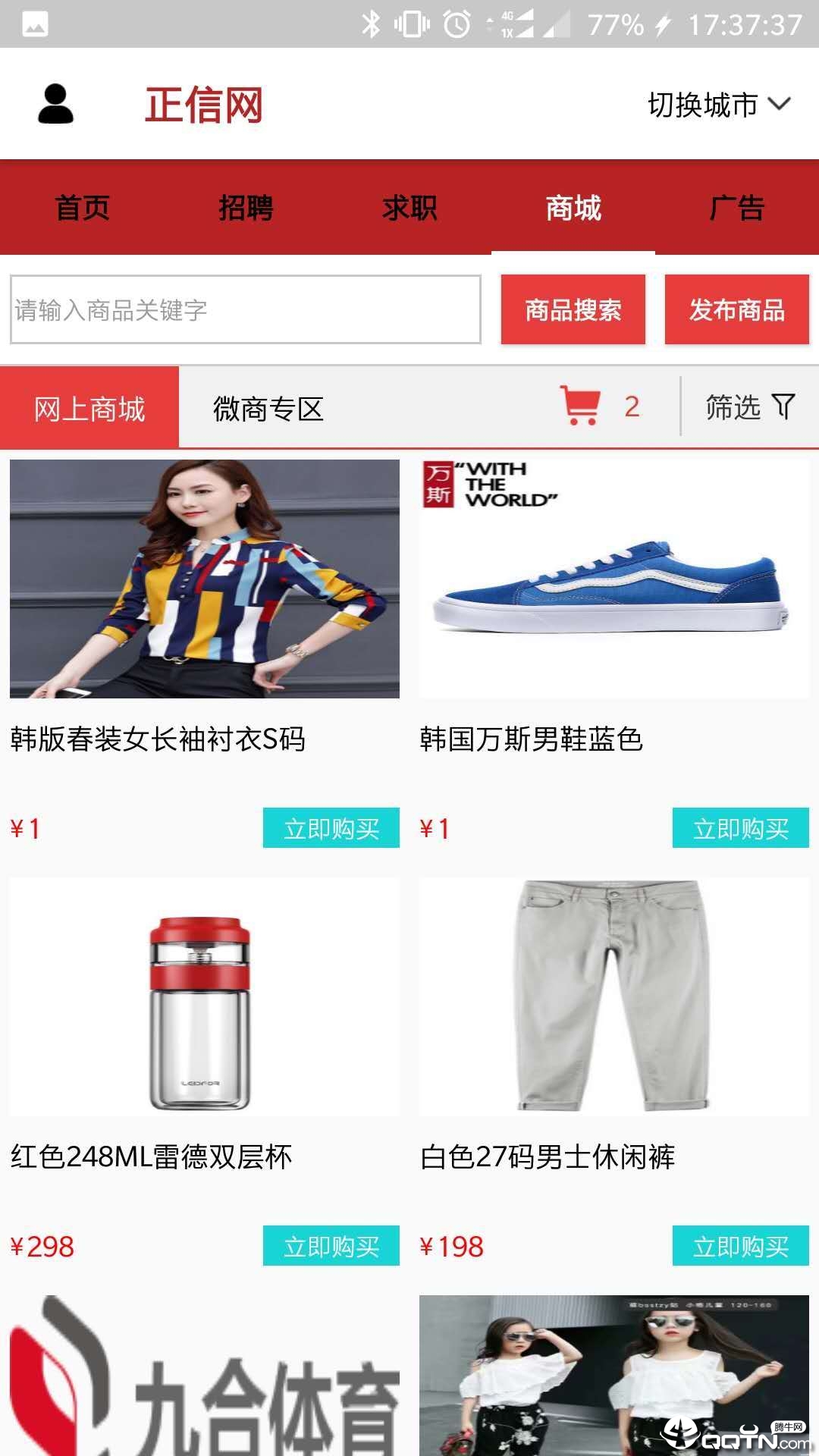Switch to the 招聘 tab
This screenshot has height=1456, width=819.
pos(246,208)
